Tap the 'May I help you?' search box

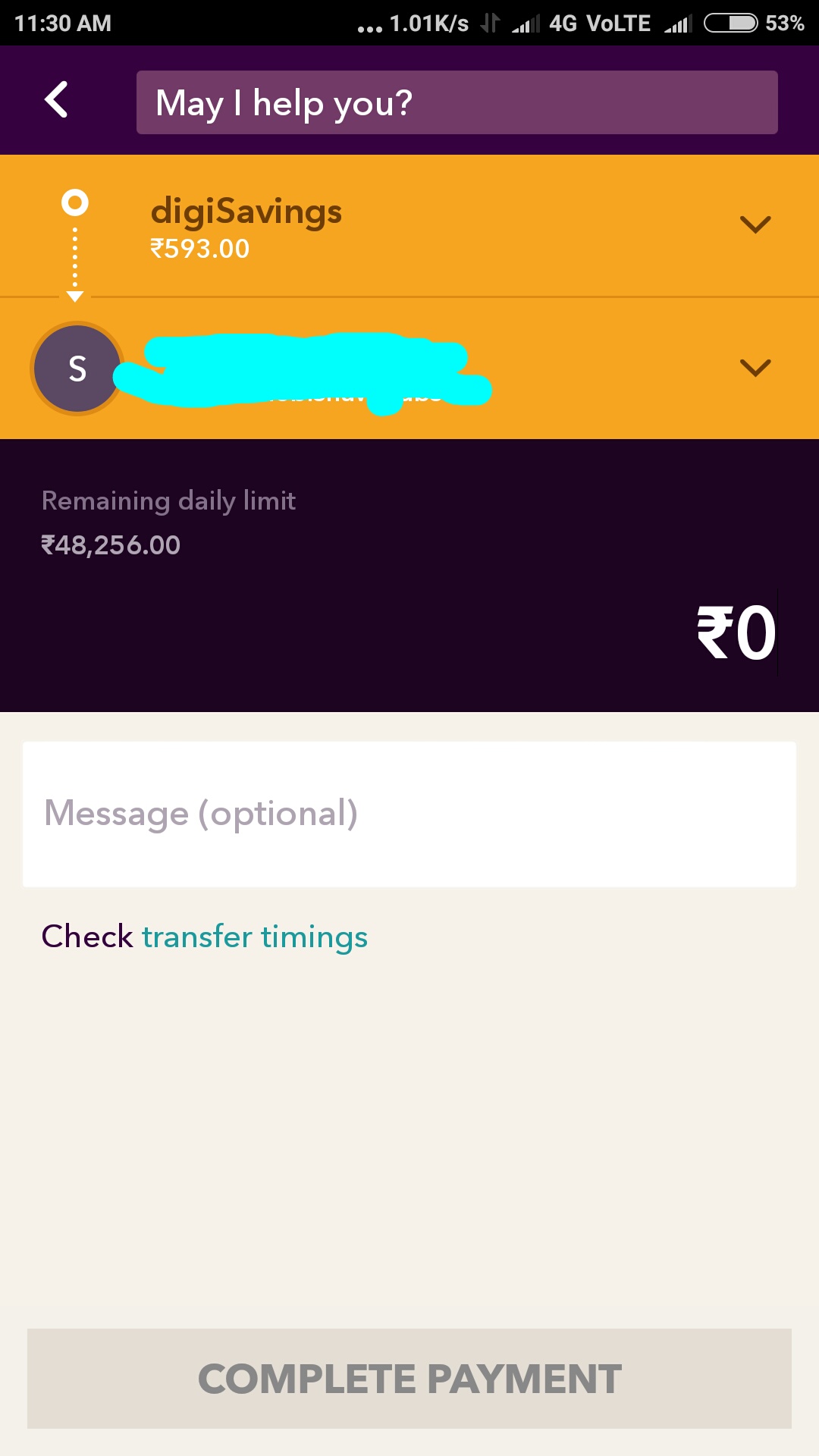tap(457, 103)
